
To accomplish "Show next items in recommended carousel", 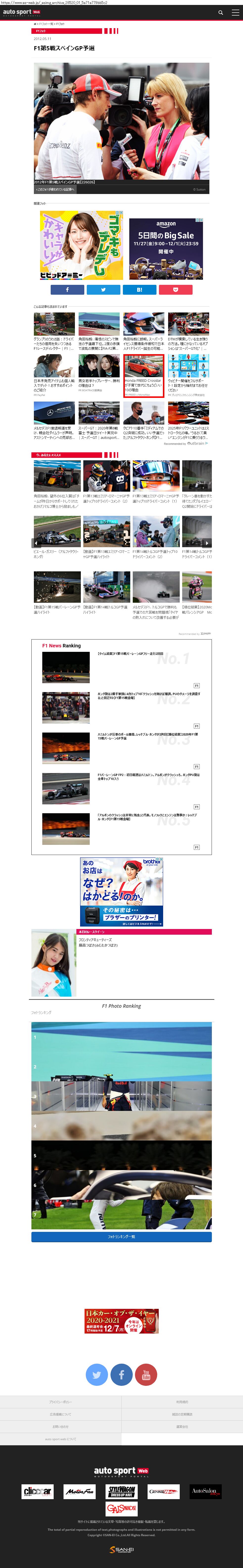I will [207, 543].
